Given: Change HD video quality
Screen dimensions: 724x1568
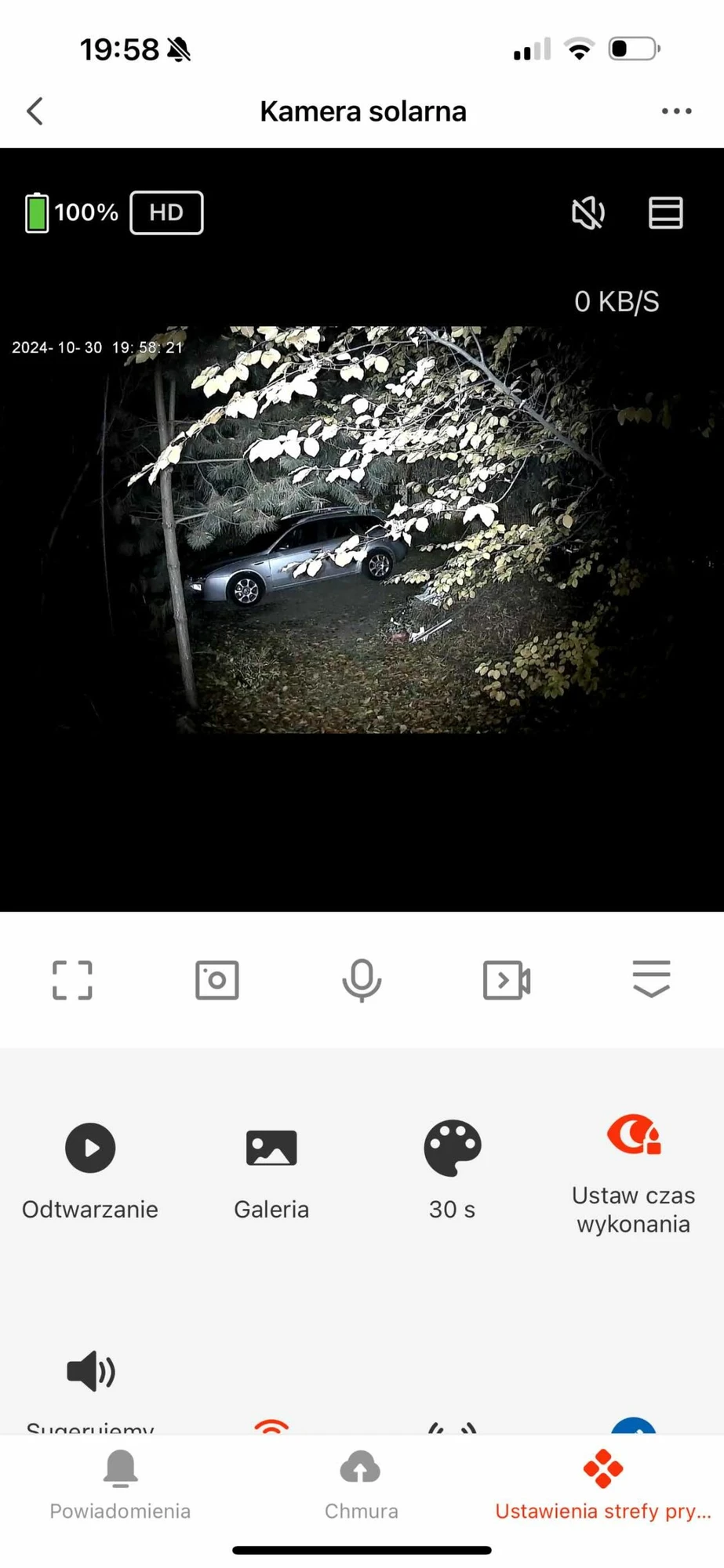Looking at the screenshot, I should click(x=166, y=212).
